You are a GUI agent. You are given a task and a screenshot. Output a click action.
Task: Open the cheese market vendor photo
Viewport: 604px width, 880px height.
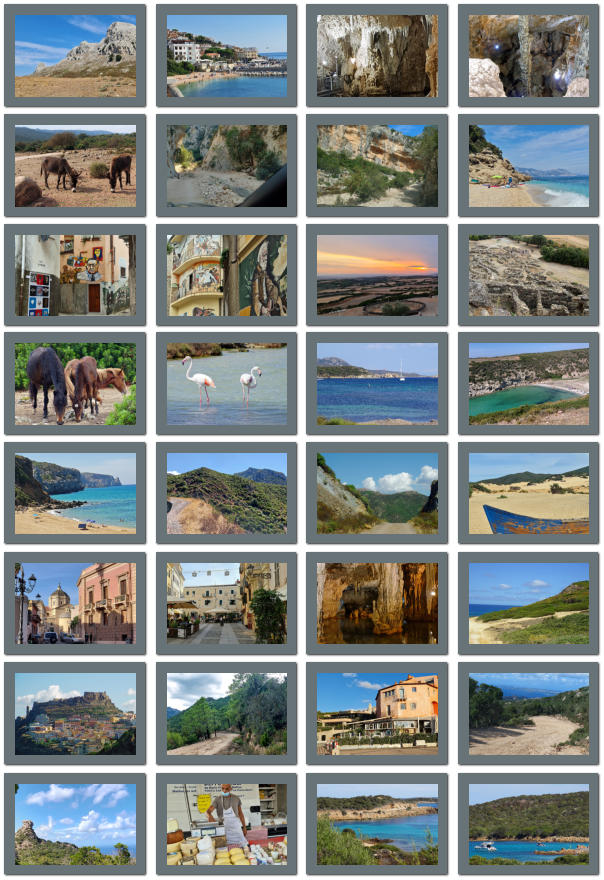click(x=227, y=825)
